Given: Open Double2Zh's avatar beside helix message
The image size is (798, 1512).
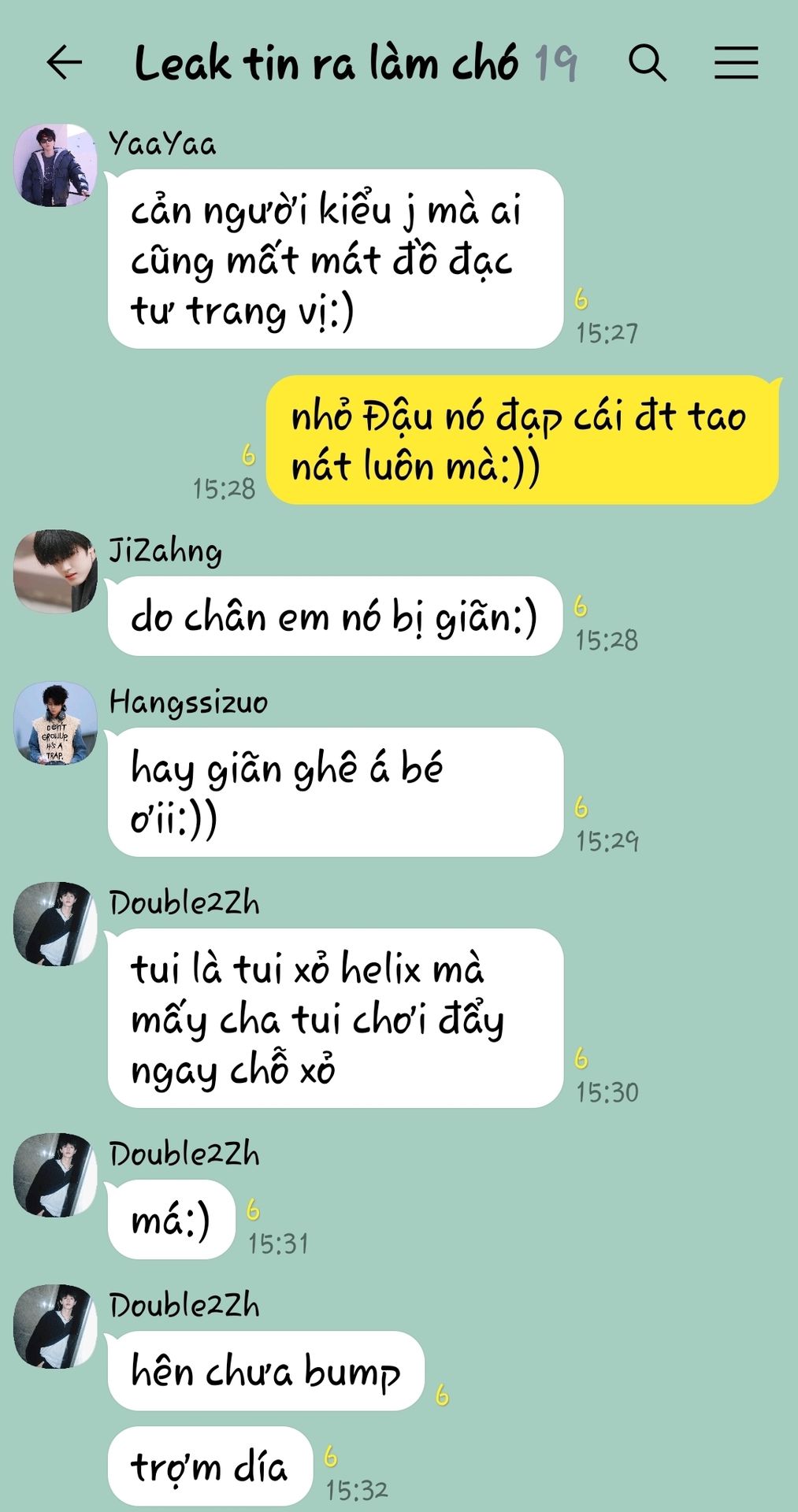Looking at the screenshot, I should coord(55,924).
